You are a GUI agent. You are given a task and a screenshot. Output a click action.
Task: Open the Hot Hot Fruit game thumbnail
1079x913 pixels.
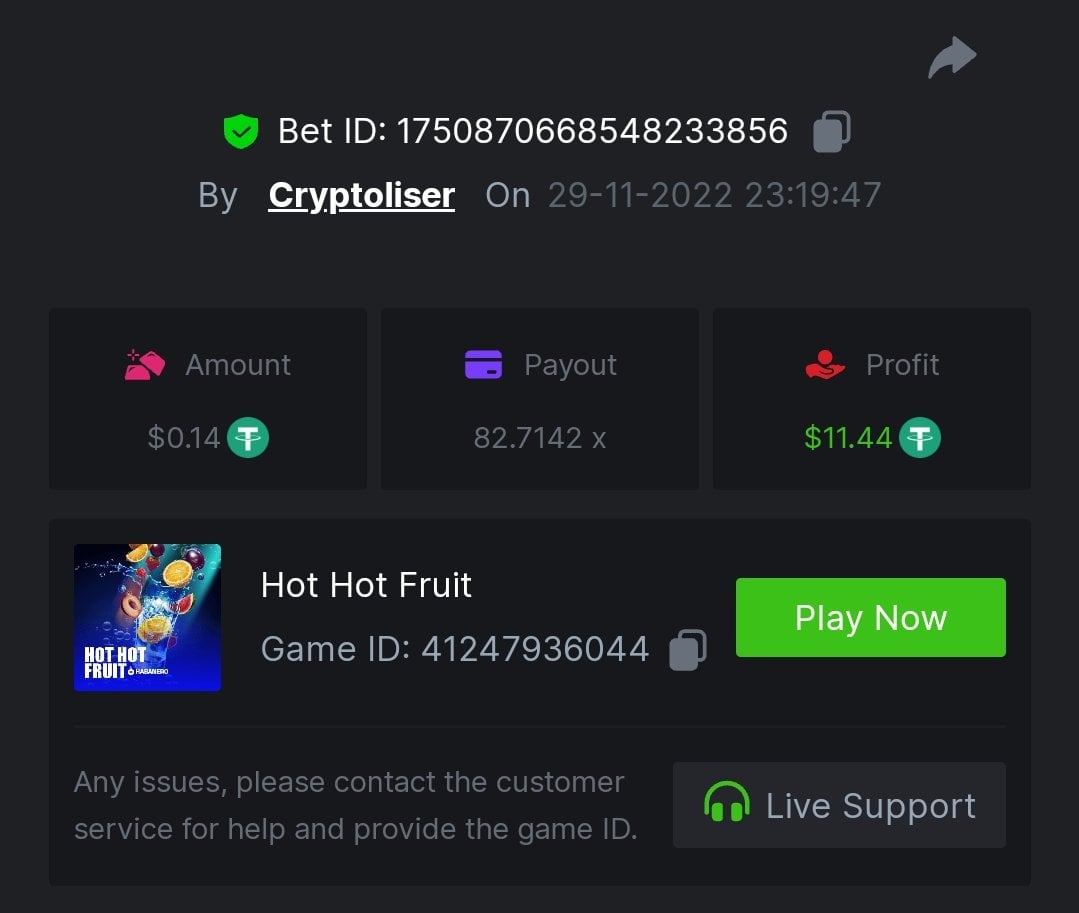coord(147,617)
